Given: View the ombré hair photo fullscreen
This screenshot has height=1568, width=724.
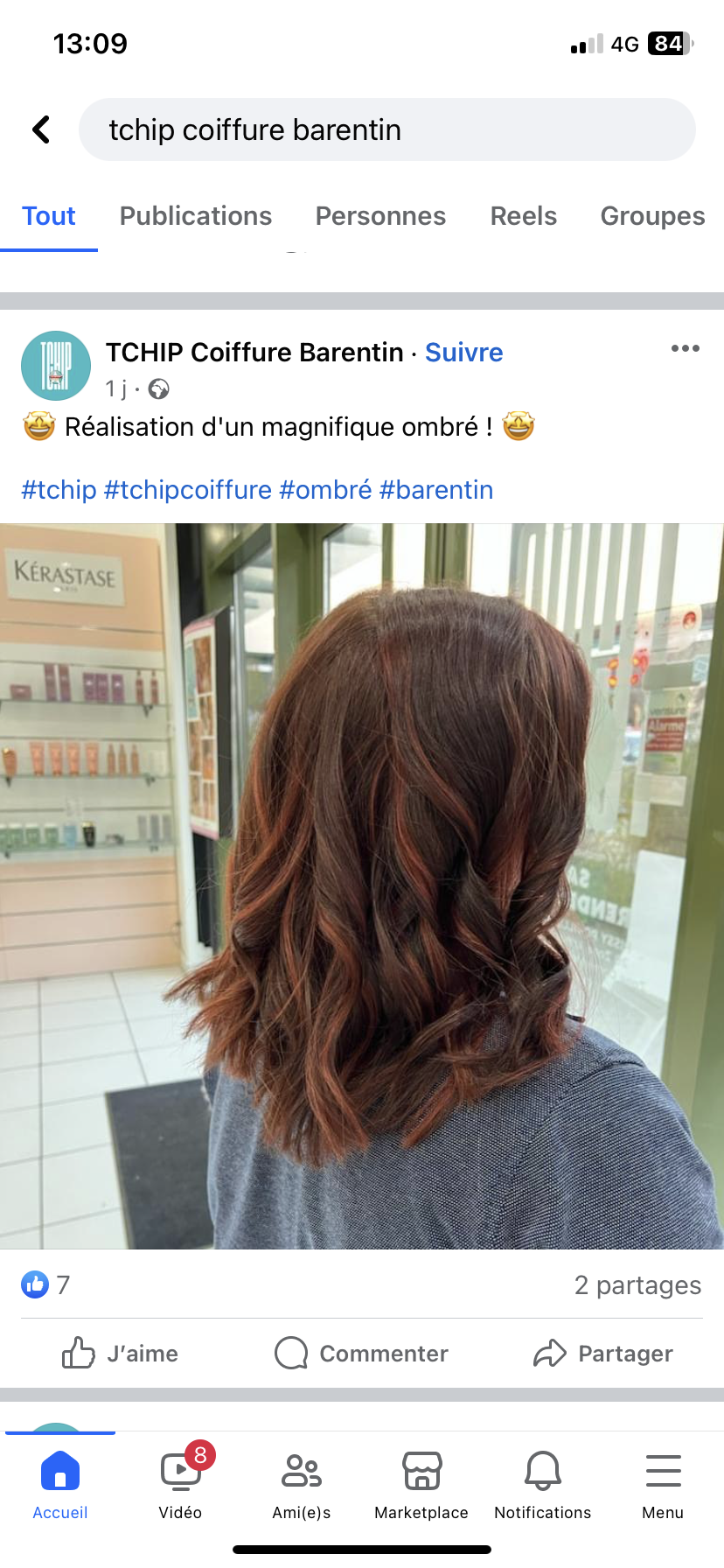Looking at the screenshot, I should tap(362, 885).
